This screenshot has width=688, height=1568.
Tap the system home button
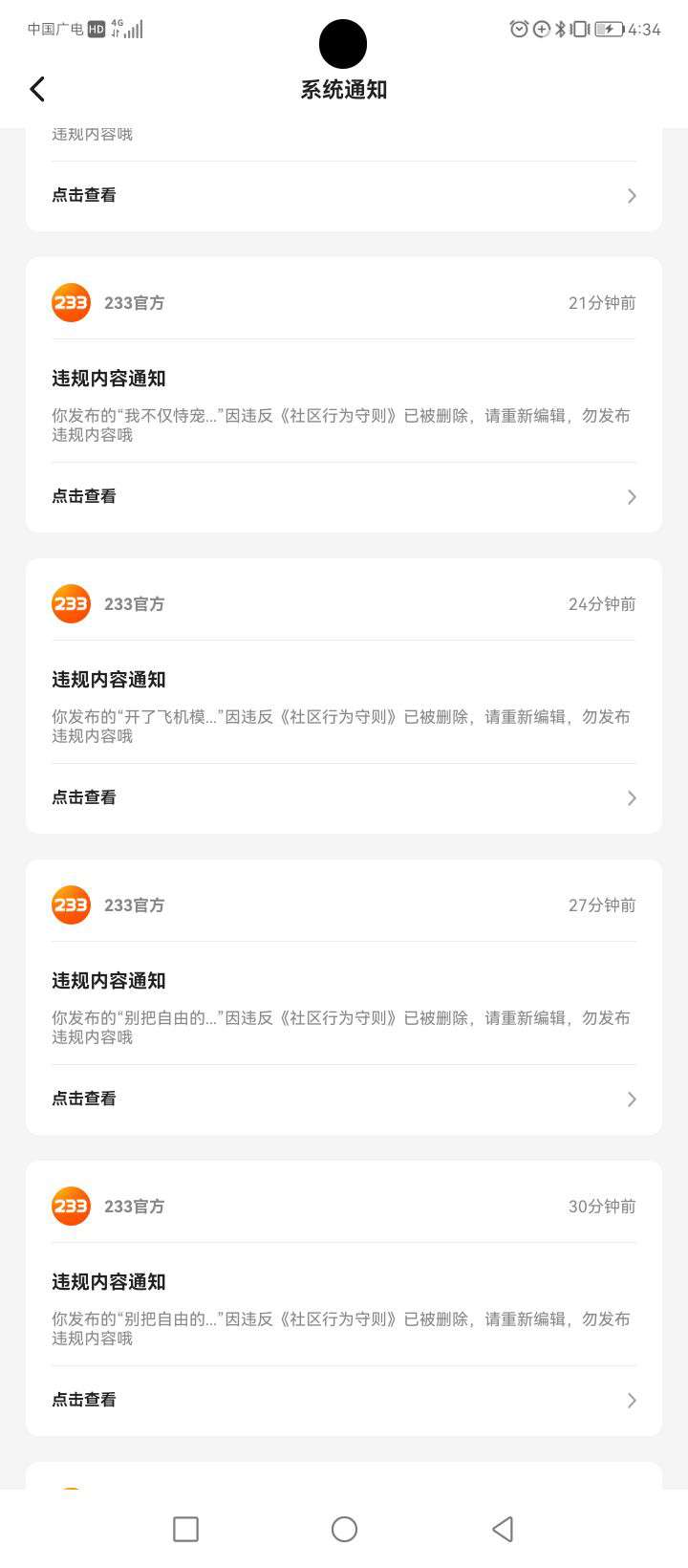(344, 1529)
